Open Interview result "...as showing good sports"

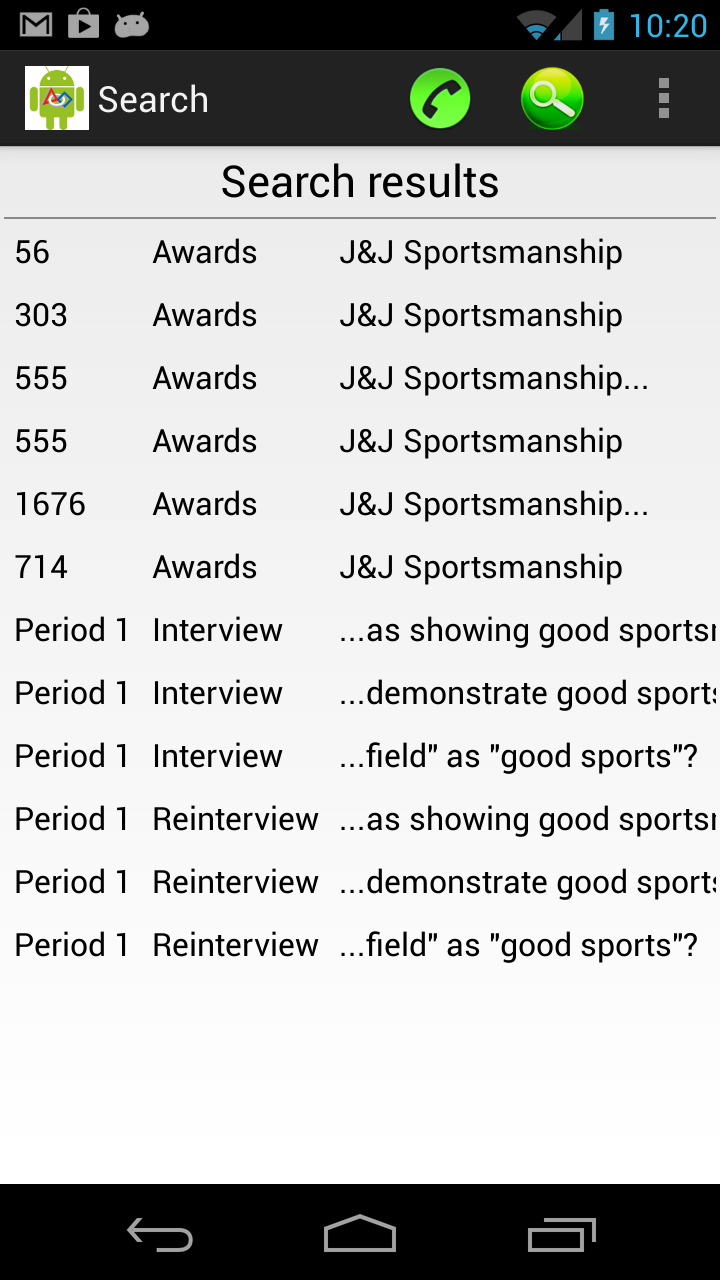coord(360,630)
